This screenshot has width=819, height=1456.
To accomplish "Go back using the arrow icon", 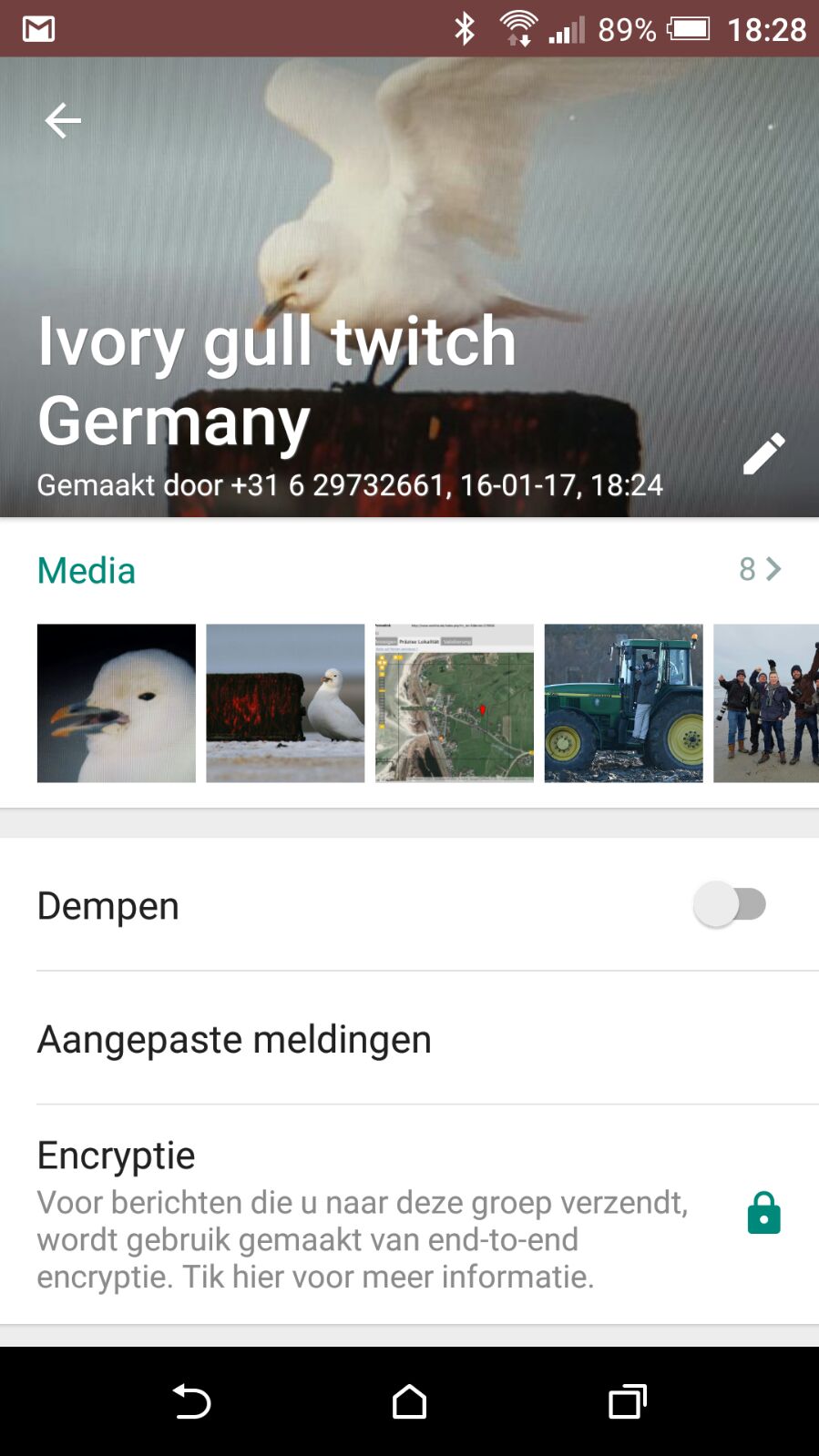I will pyautogui.click(x=63, y=120).
